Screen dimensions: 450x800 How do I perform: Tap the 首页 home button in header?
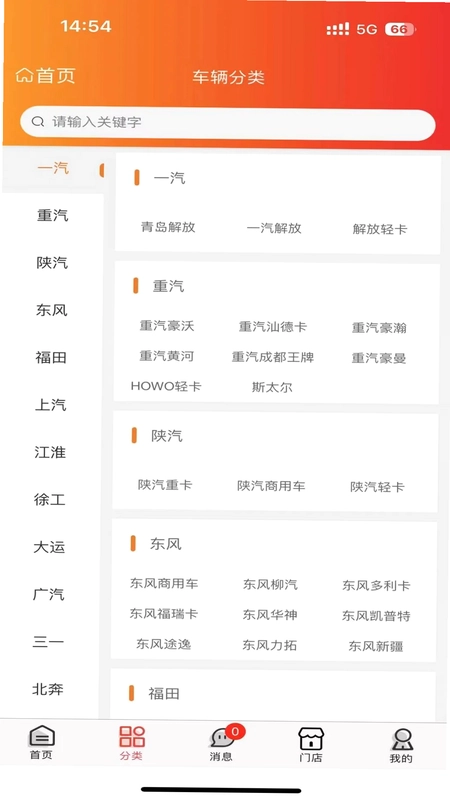[x=45, y=76]
